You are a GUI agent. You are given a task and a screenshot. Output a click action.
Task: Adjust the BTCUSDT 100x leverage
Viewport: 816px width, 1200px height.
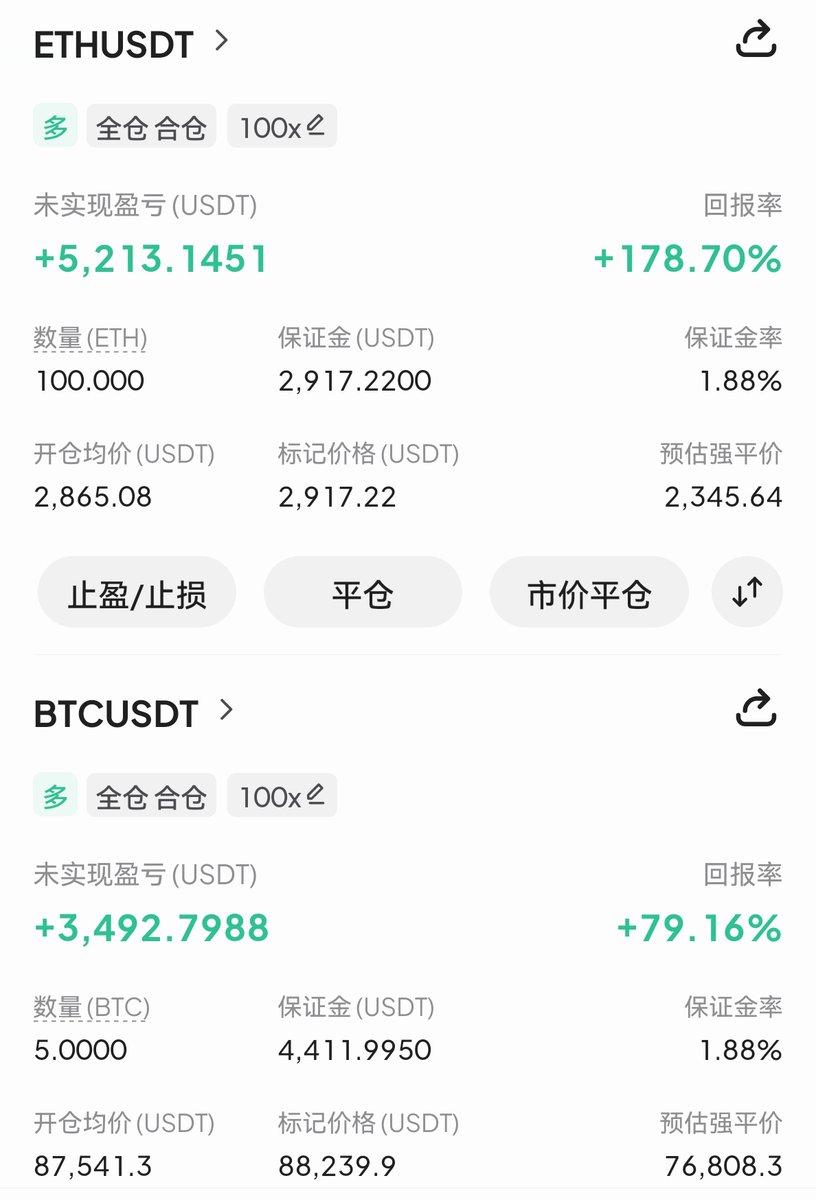pos(282,796)
